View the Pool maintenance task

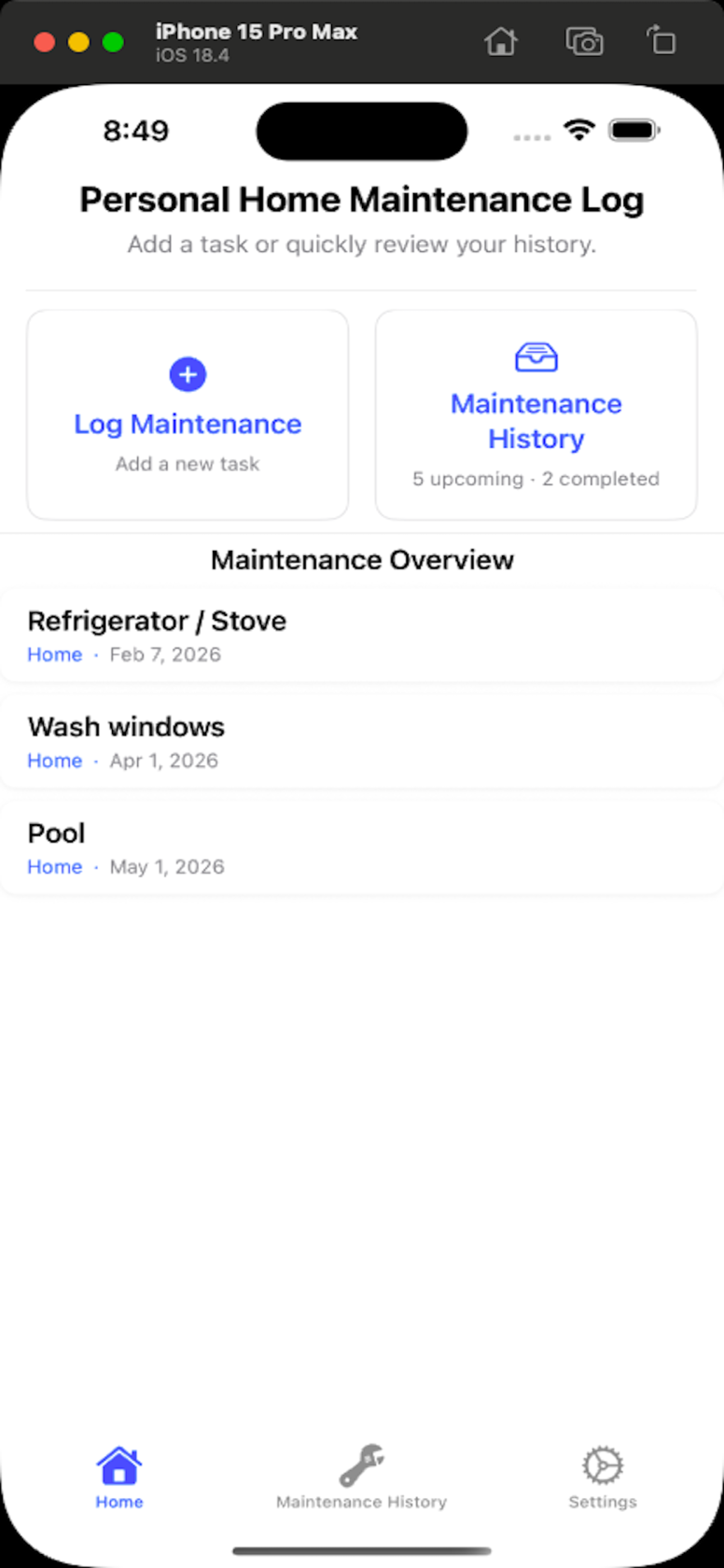point(361,847)
